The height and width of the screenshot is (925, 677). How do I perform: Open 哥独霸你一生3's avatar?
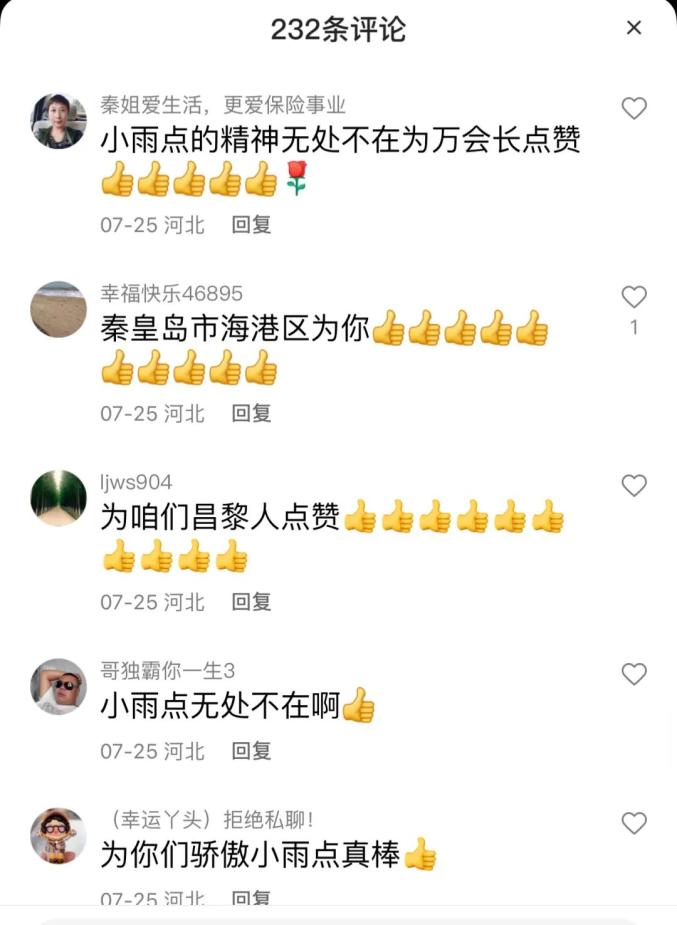point(58,686)
